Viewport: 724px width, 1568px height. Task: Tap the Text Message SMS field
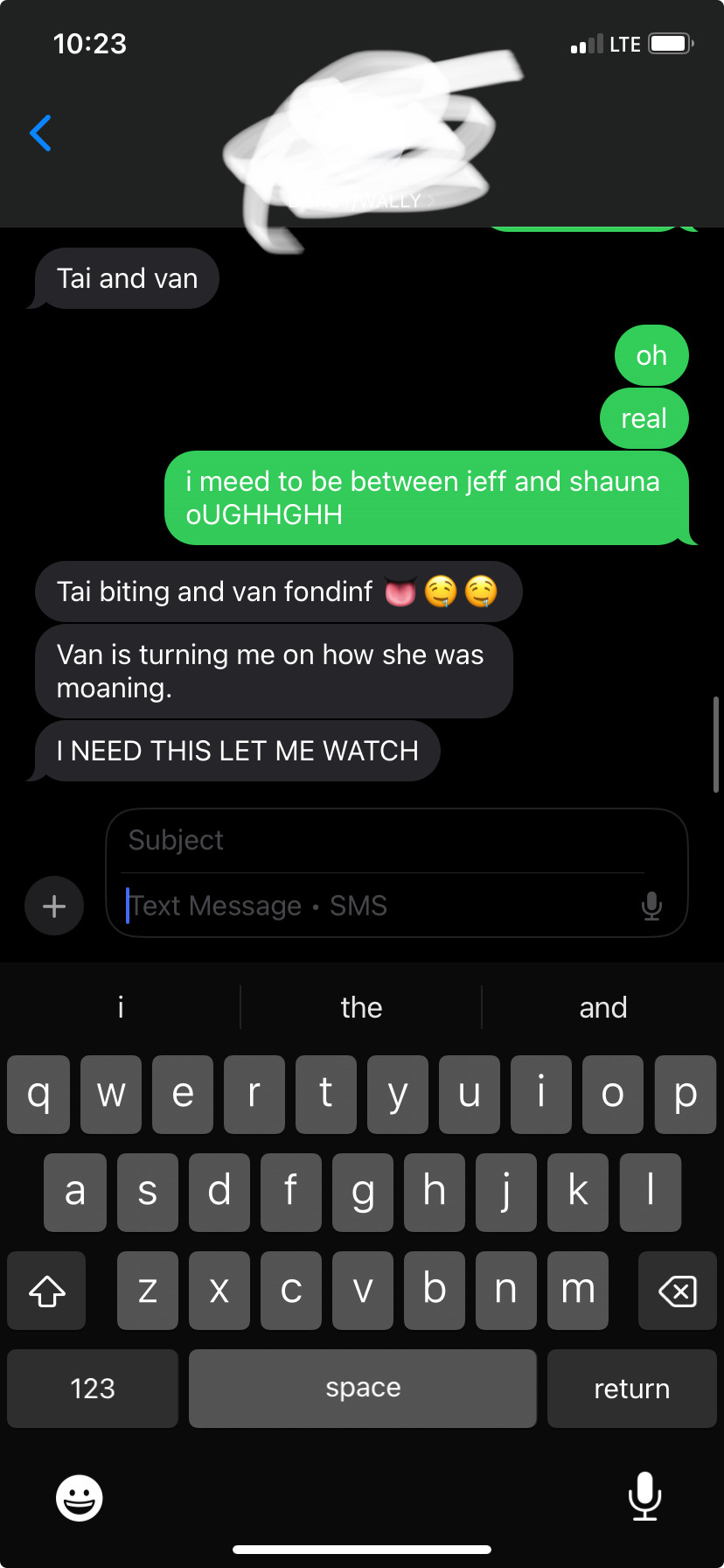(x=376, y=906)
